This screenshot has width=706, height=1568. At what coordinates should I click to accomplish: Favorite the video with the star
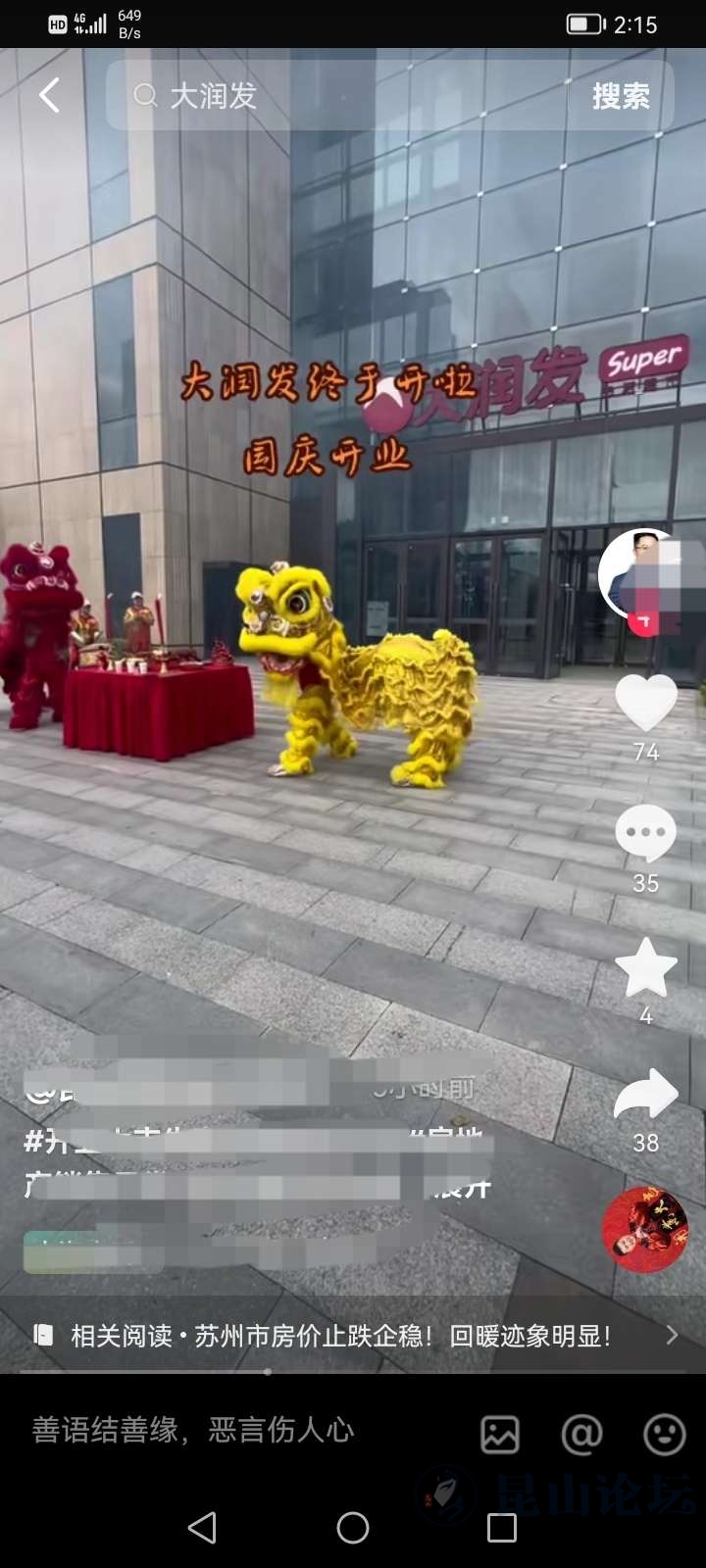(x=645, y=968)
